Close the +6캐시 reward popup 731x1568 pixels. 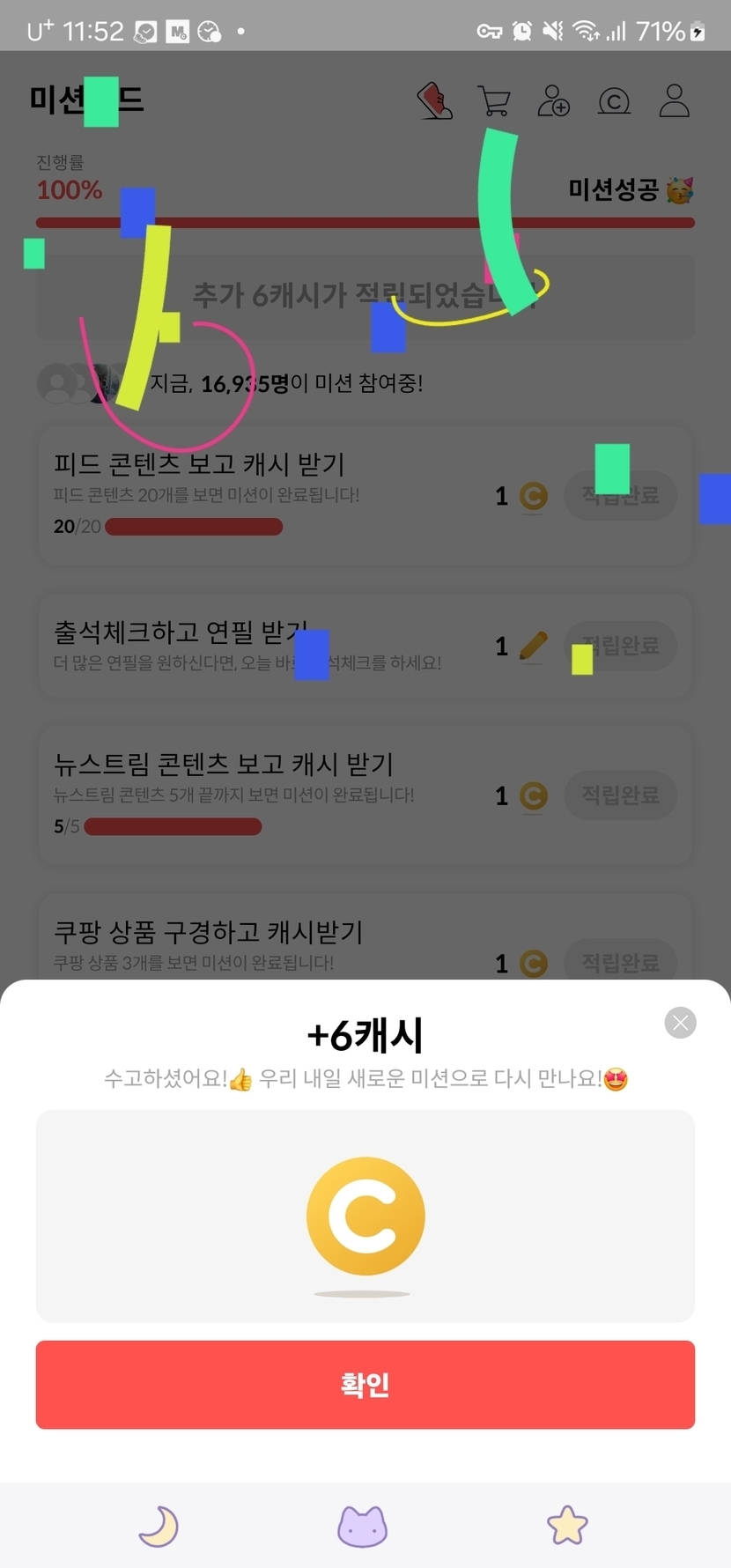(680, 1023)
